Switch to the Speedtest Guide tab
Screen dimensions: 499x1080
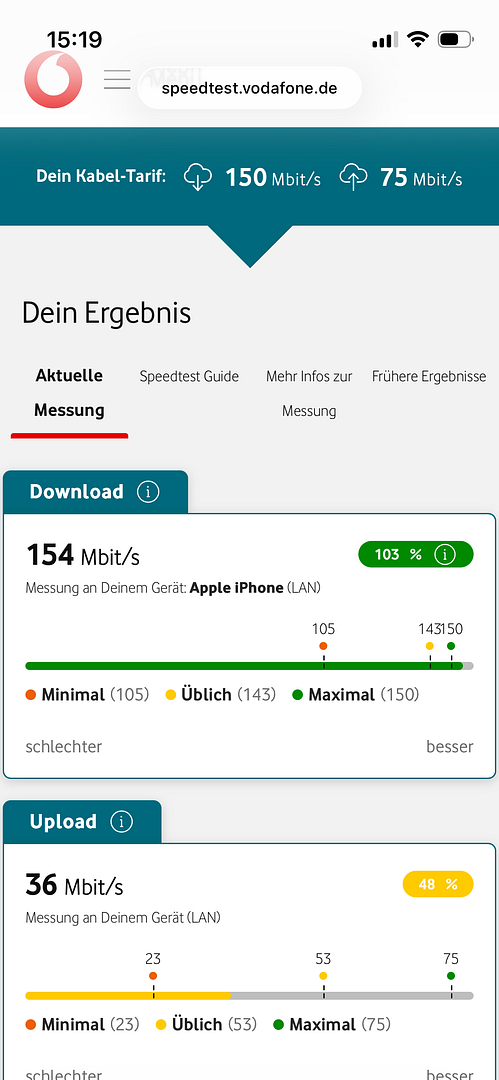(189, 377)
